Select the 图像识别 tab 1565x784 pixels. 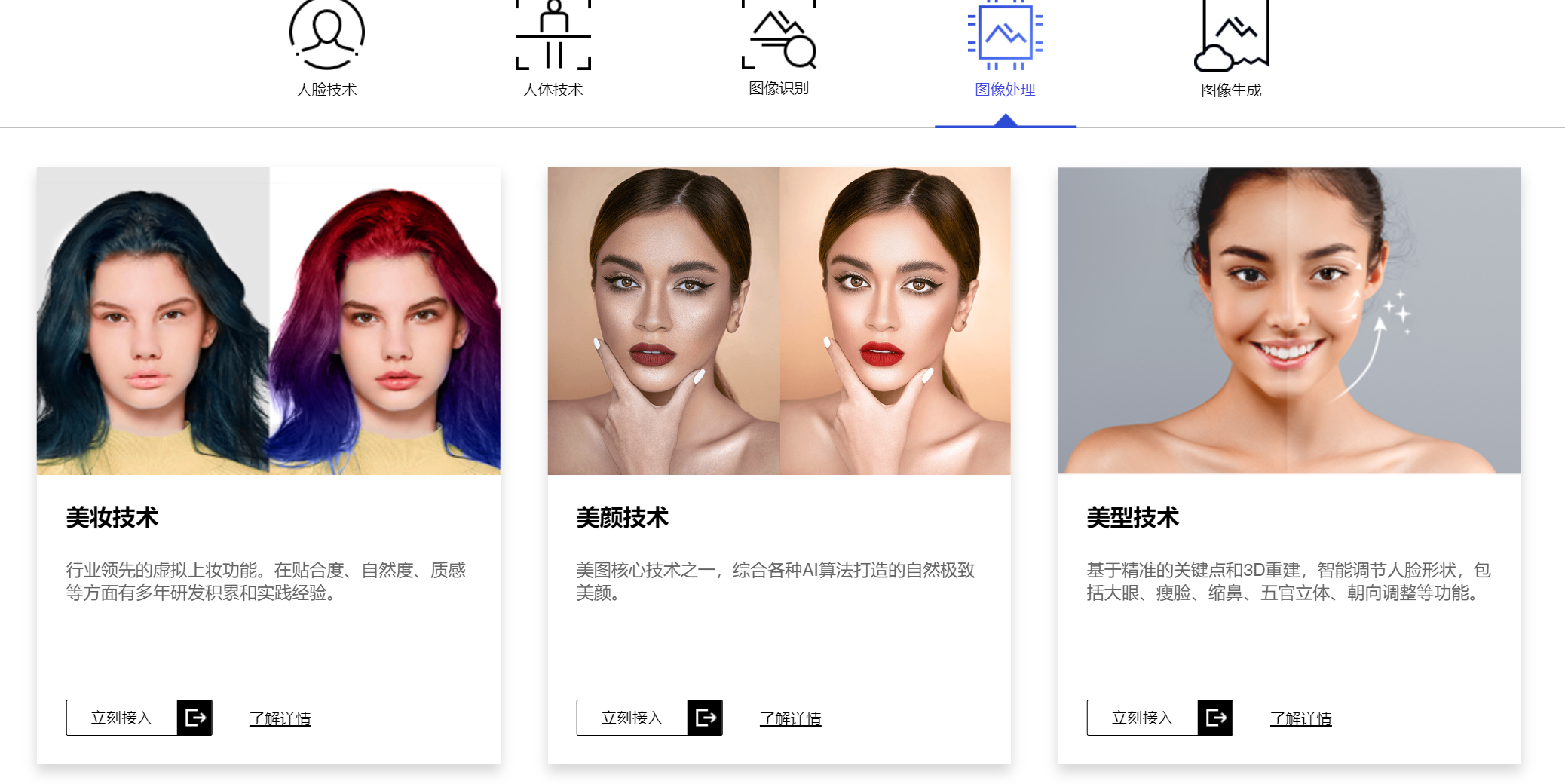tap(779, 51)
